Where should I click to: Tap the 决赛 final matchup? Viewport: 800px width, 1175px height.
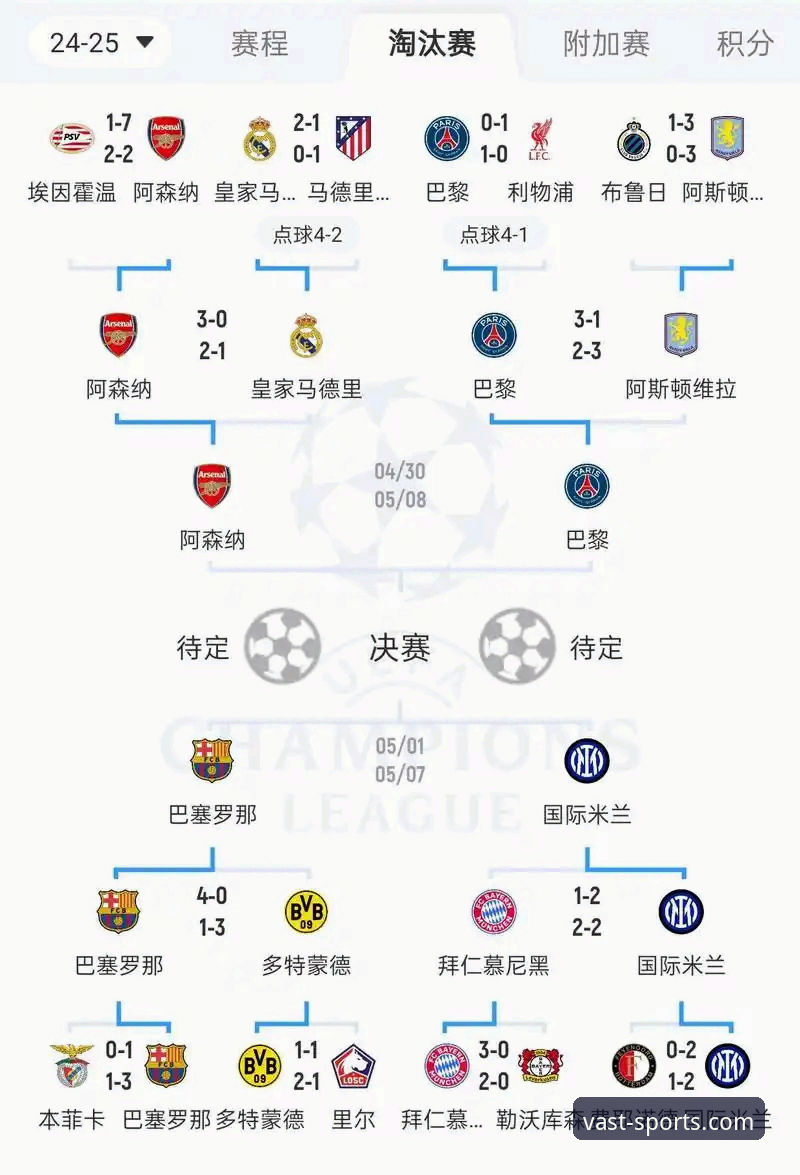(x=400, y=647)
